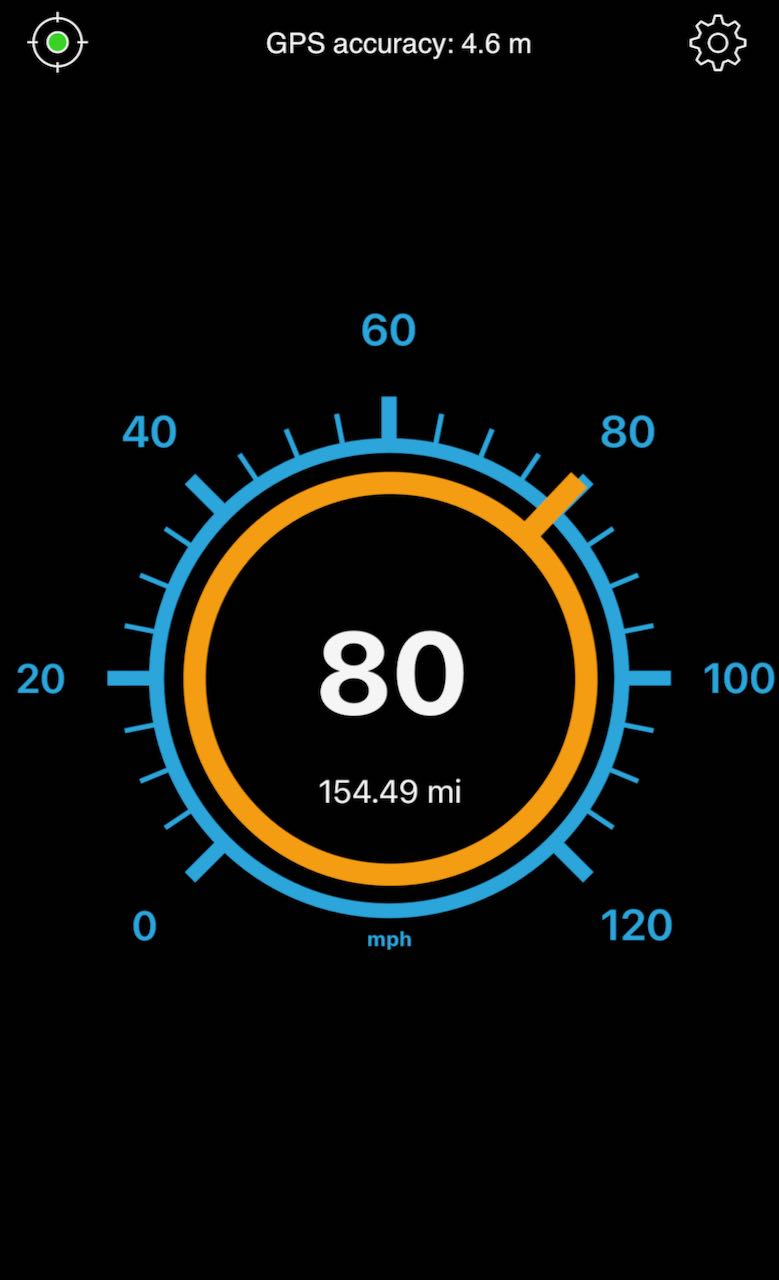Tap the GPS location target icon

click(58, 42)
